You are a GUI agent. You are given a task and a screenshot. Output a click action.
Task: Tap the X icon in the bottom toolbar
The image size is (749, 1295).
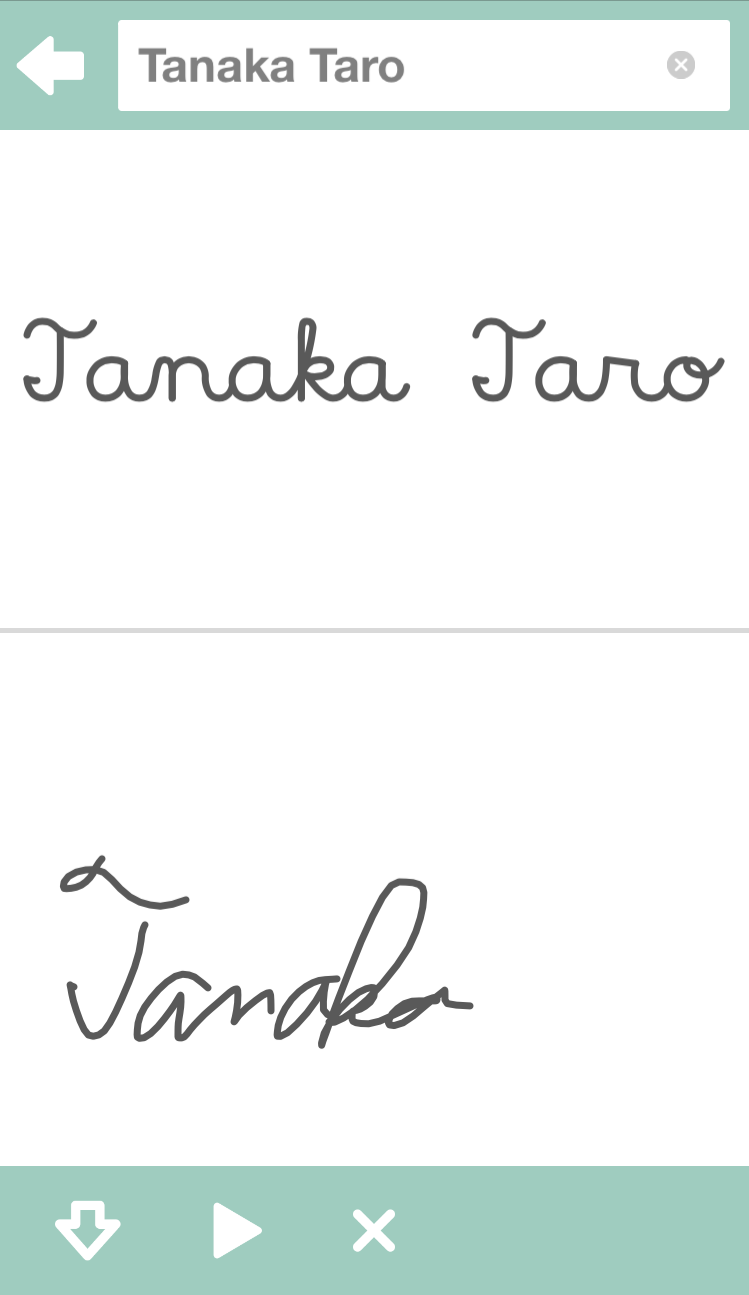(374, 1230)
